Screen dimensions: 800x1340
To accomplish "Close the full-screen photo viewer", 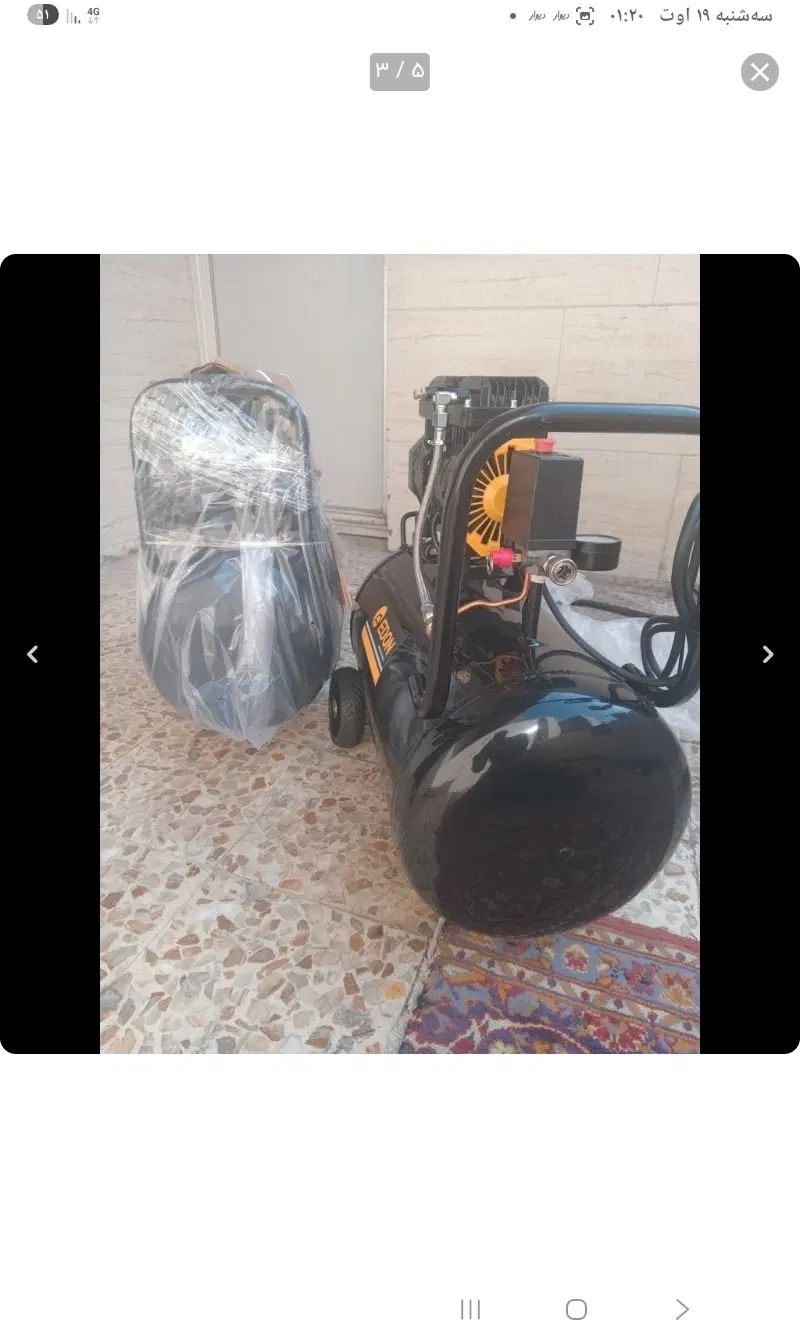I will pyautogui.click(x=759, y=72).
